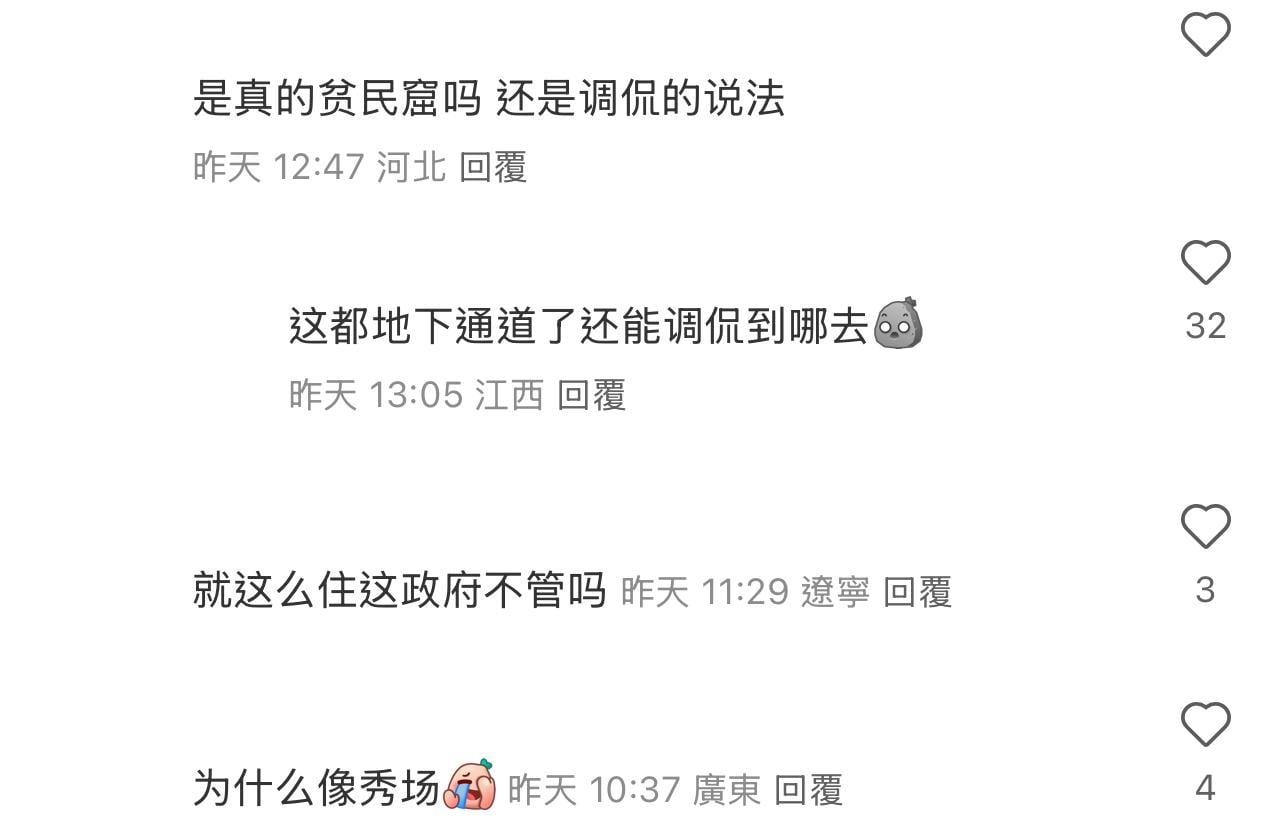Tap 回覆 on the 廣東 comment
Image resolution: width=1284 pixels, height=836 pixels.
(x=809, y=791)
